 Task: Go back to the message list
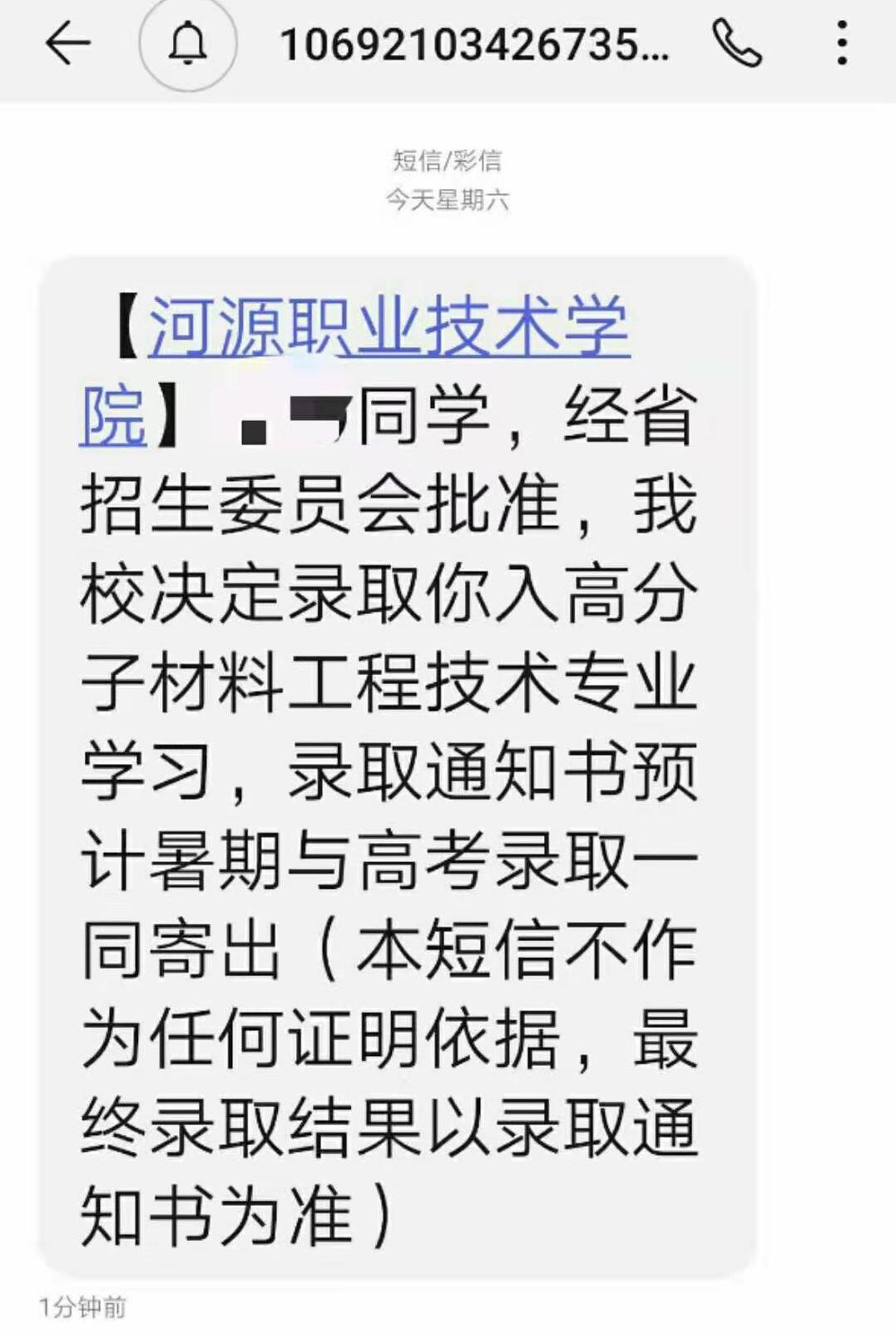[x=67, y=43]
